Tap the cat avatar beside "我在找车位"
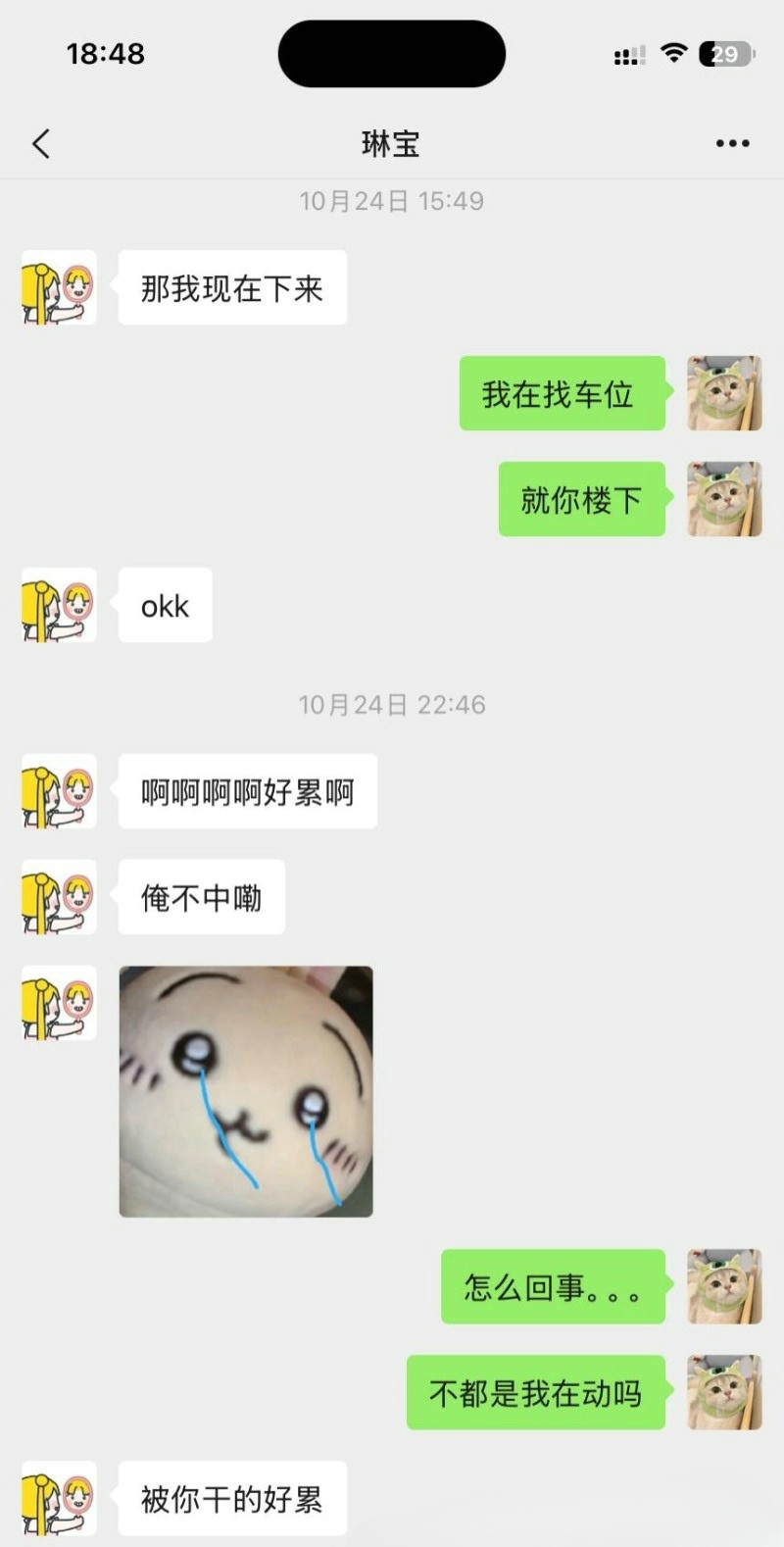The image size is (784, 1547). 724,393
